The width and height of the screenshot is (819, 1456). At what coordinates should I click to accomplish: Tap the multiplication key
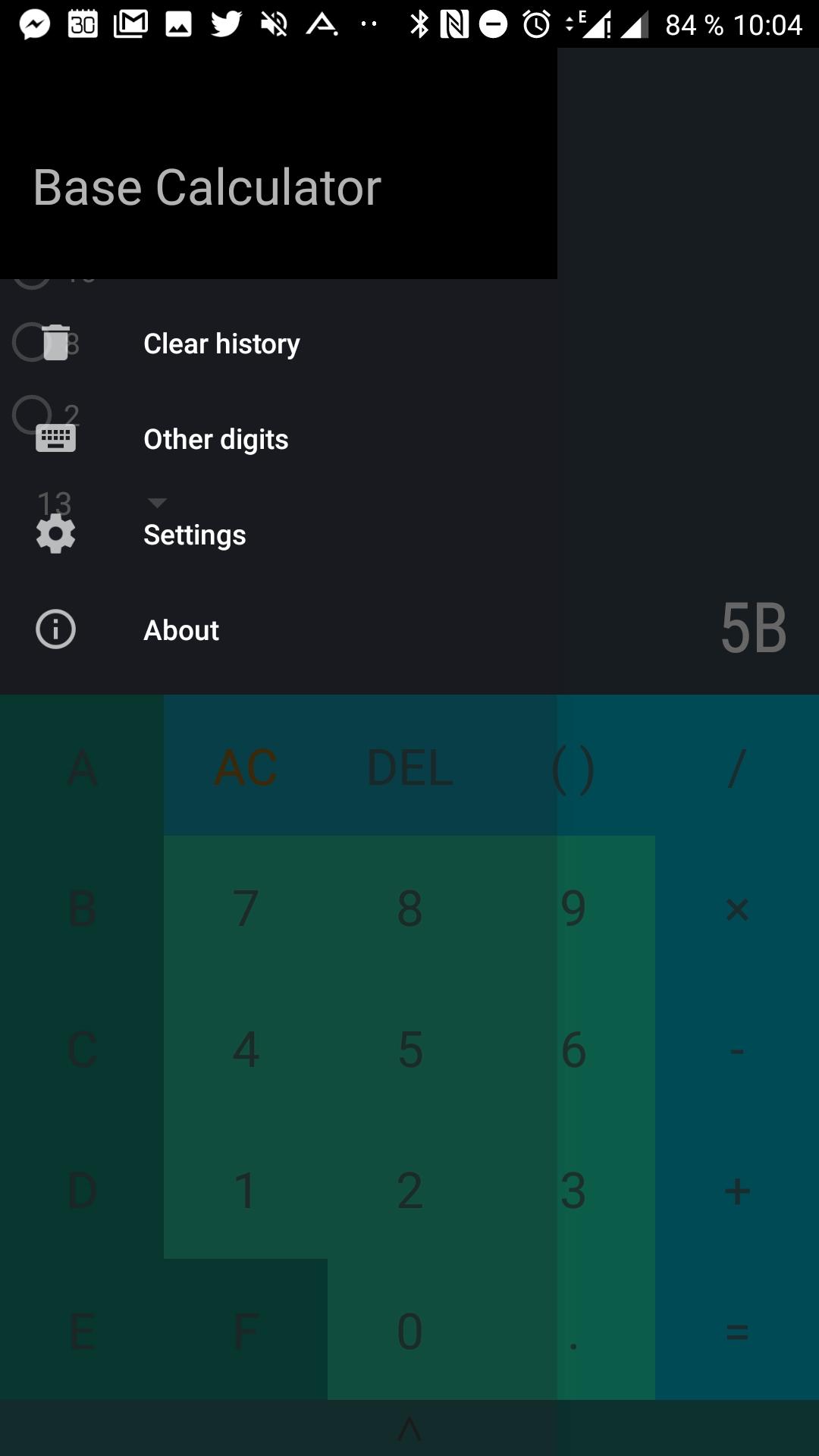(x=737, y=907)
